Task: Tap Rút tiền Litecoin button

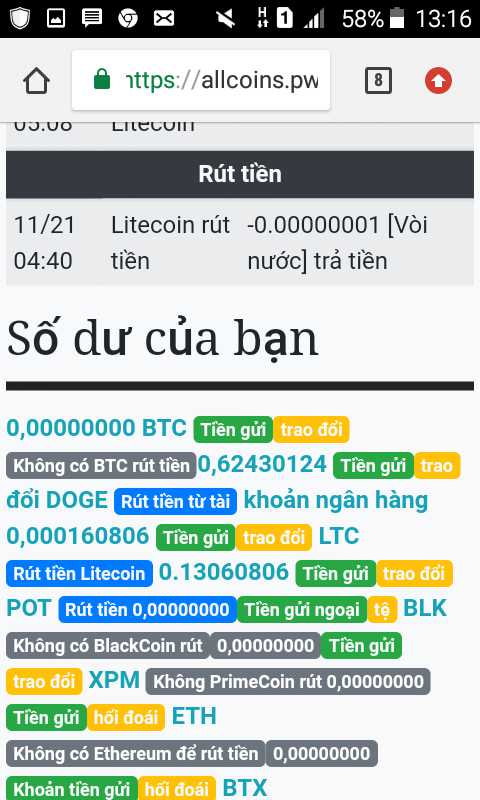Action: coord(79,573)
